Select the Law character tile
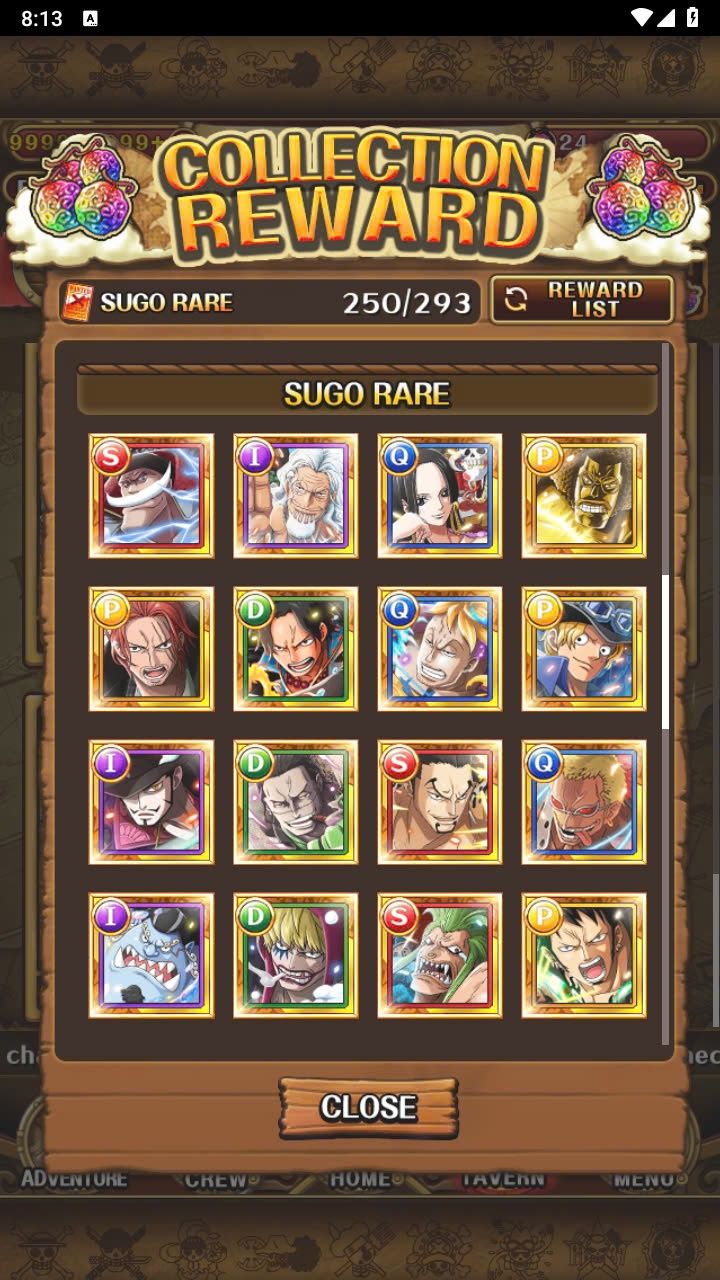The image size is (720, 1280). [583, 955]
